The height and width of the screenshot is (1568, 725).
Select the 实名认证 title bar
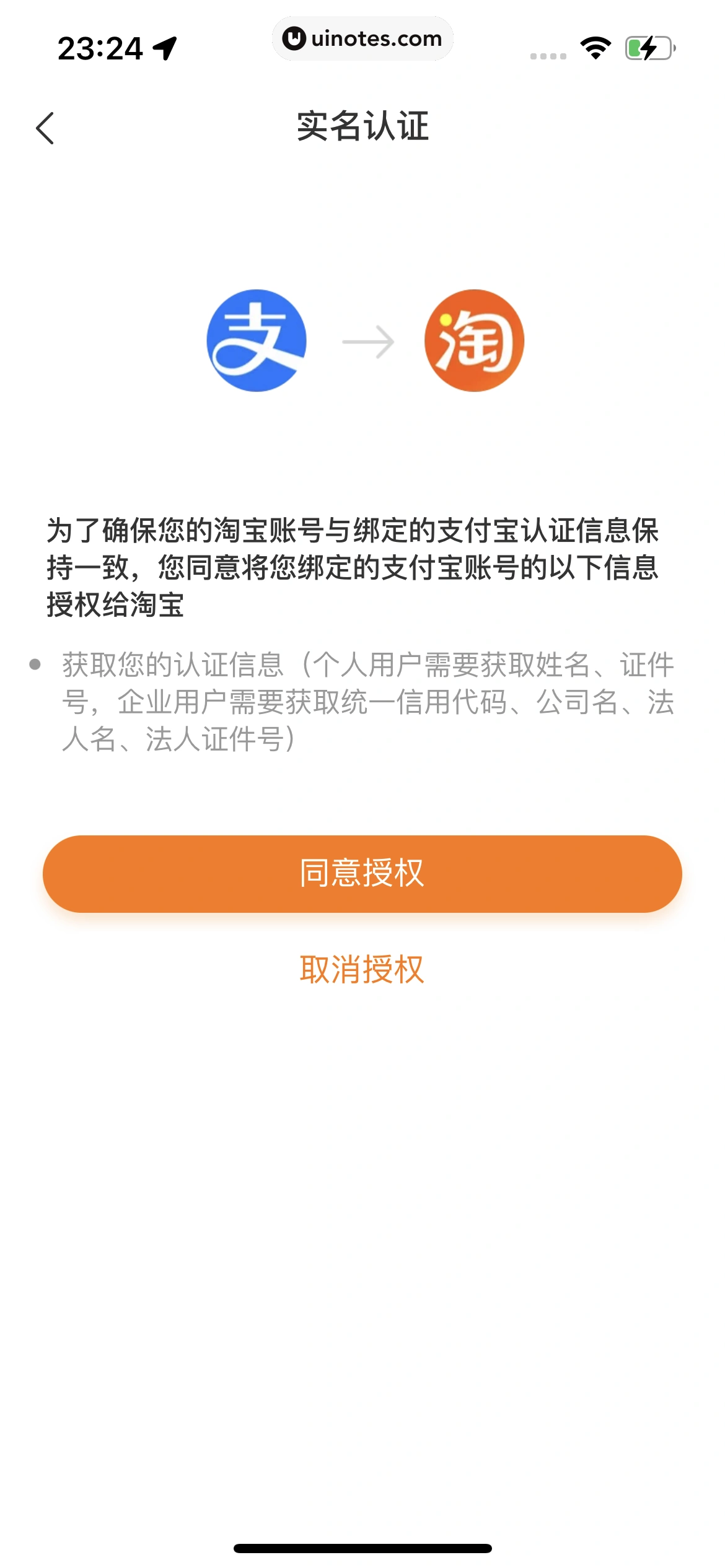(x=362, y=126)
